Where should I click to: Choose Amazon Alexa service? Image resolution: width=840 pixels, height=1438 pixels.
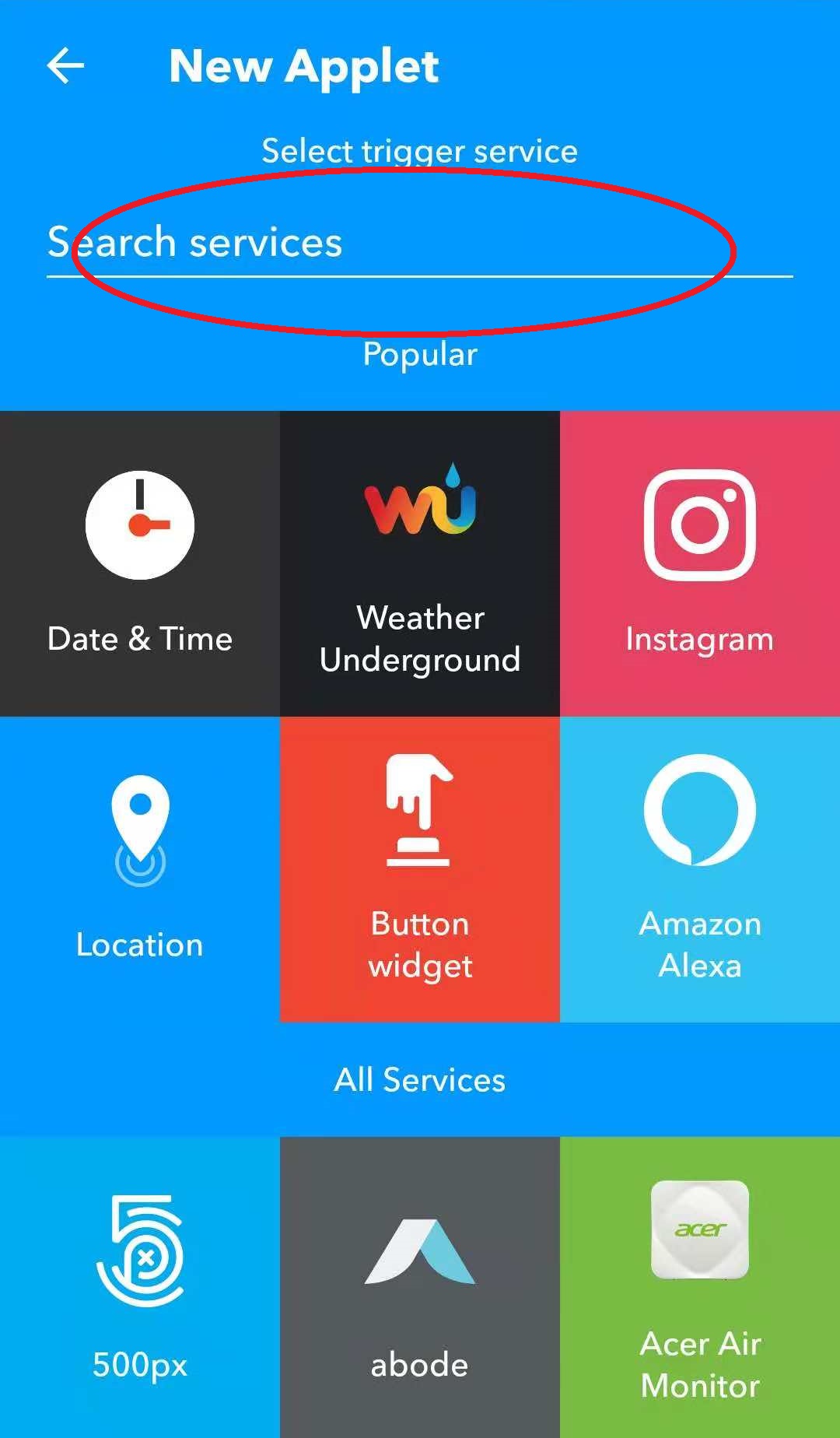(x=700, y=869)
